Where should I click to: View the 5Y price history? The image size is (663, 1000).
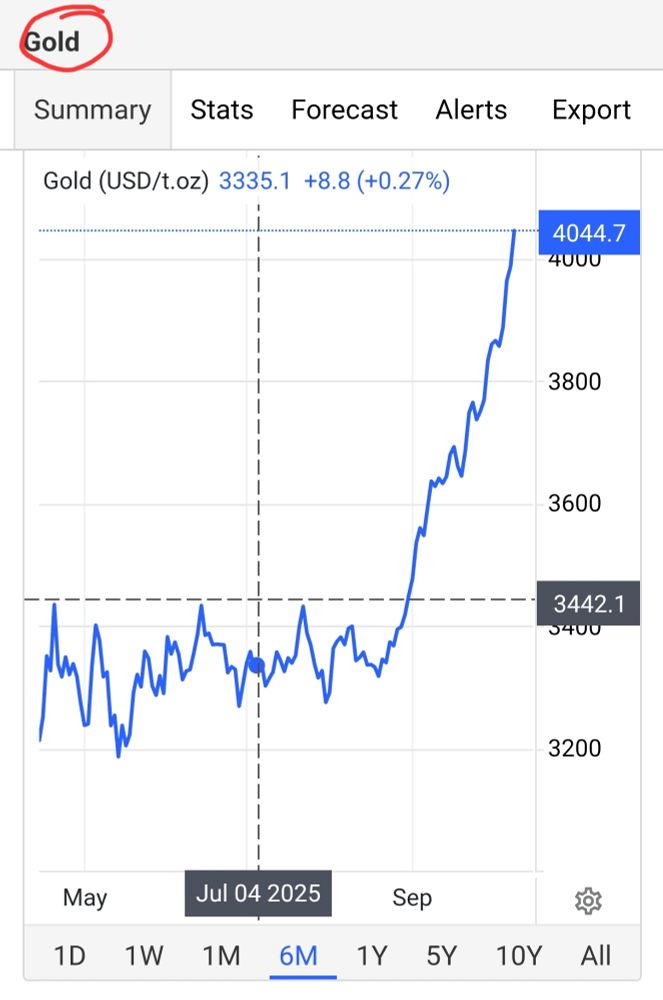point(441,956)
